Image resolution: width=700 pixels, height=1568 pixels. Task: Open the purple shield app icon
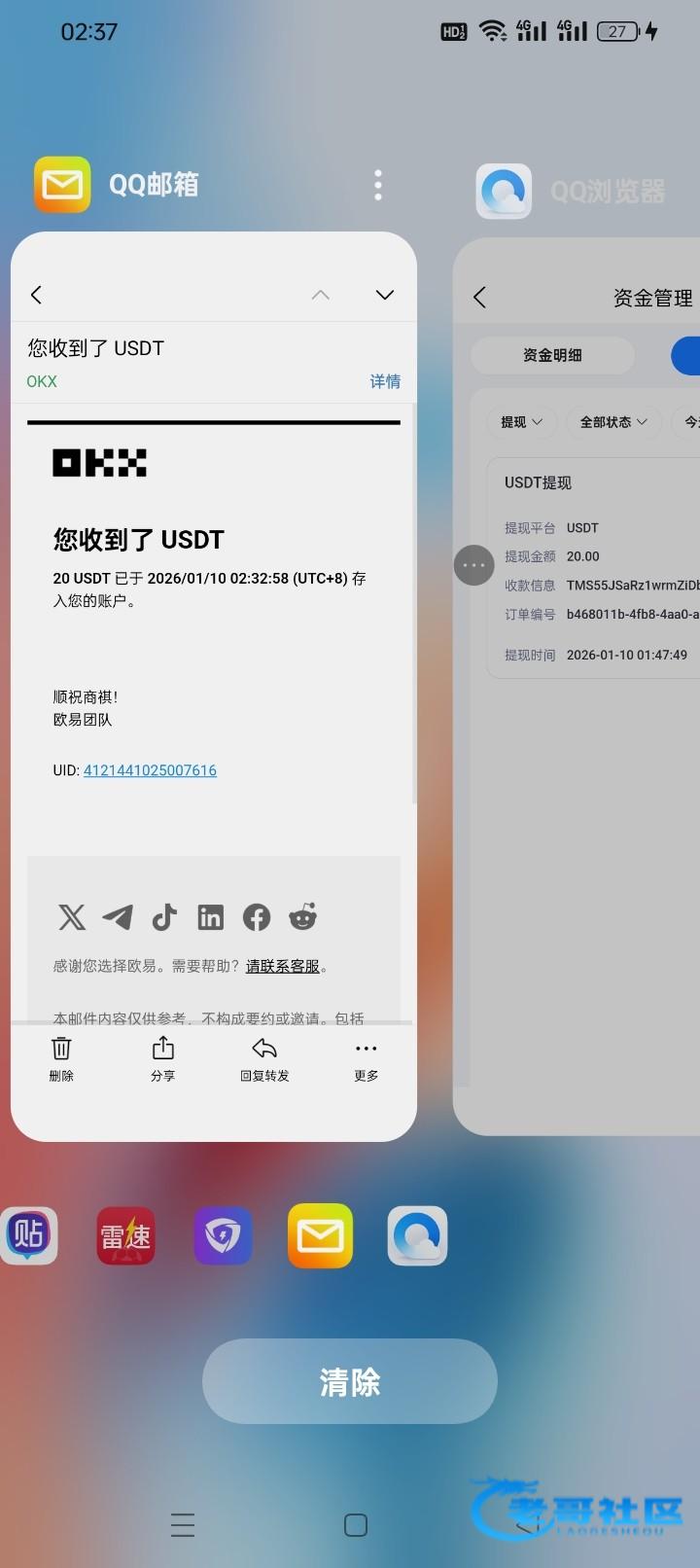223,1235
